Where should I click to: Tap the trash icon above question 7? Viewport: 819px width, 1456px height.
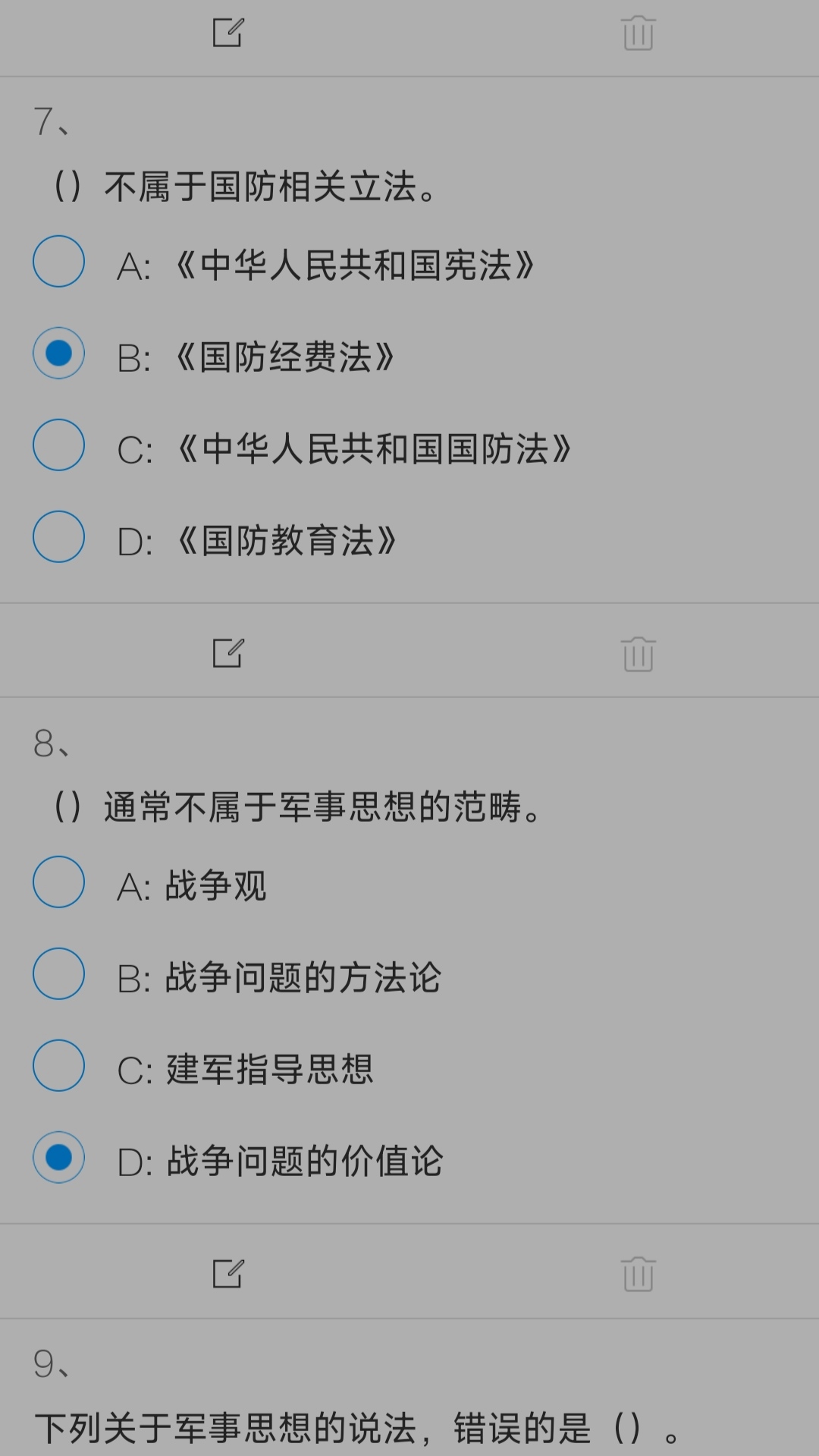tap(638, 33)
